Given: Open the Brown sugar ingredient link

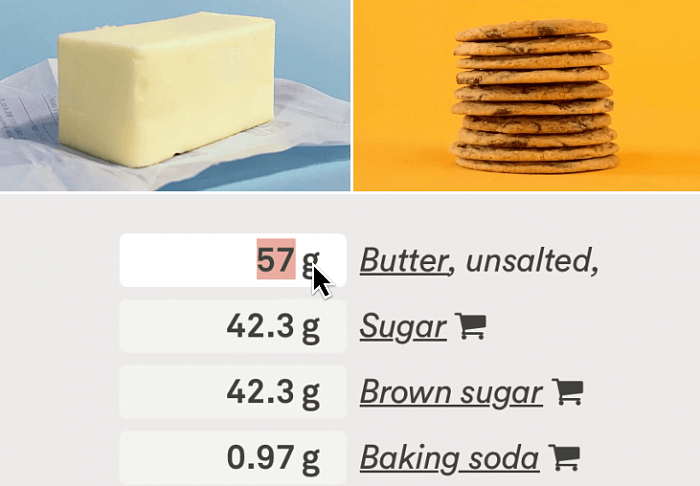Looking at the screenshot, I should pos(451,393).
